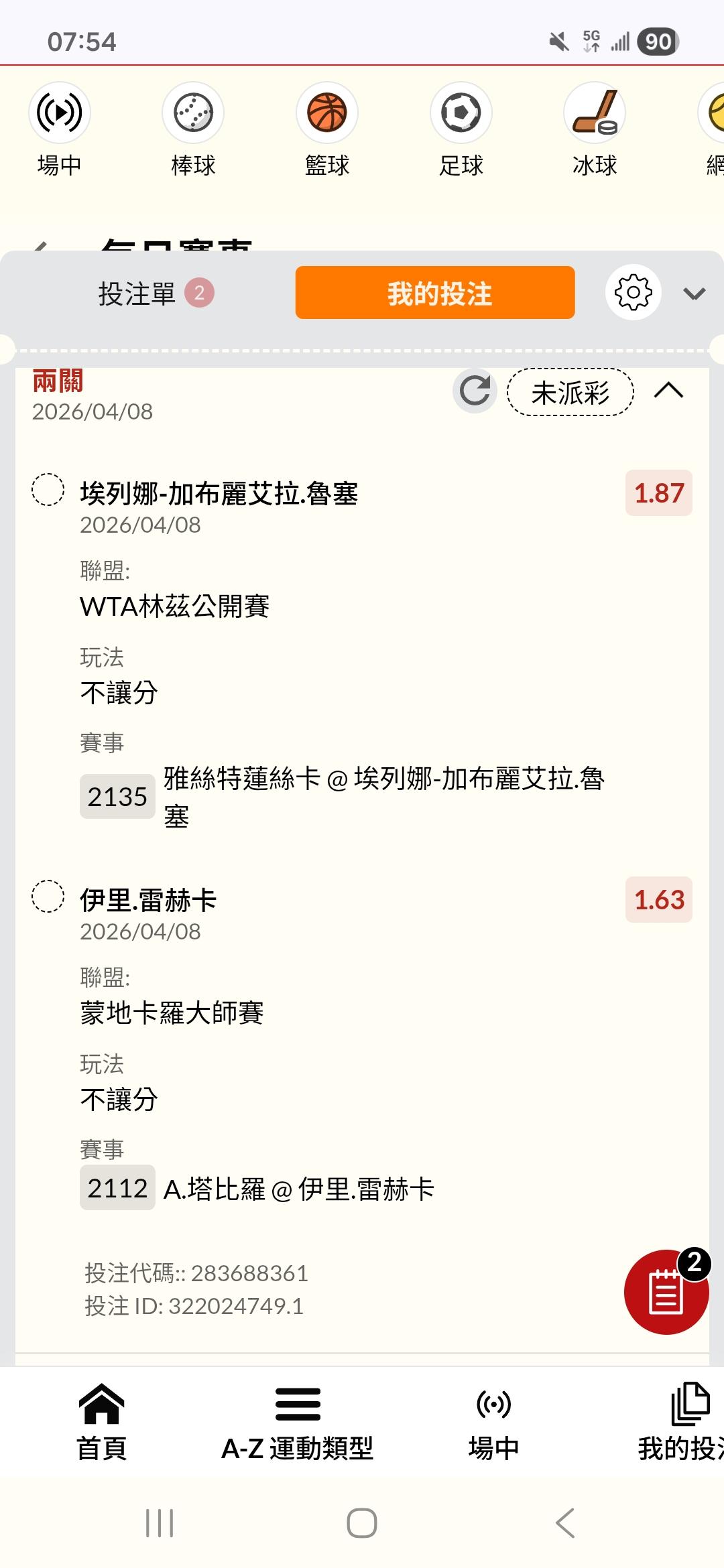The image size is (724, 1568).
Task: Switch to the 我的投注 tab
Action: tap(435, 293)
